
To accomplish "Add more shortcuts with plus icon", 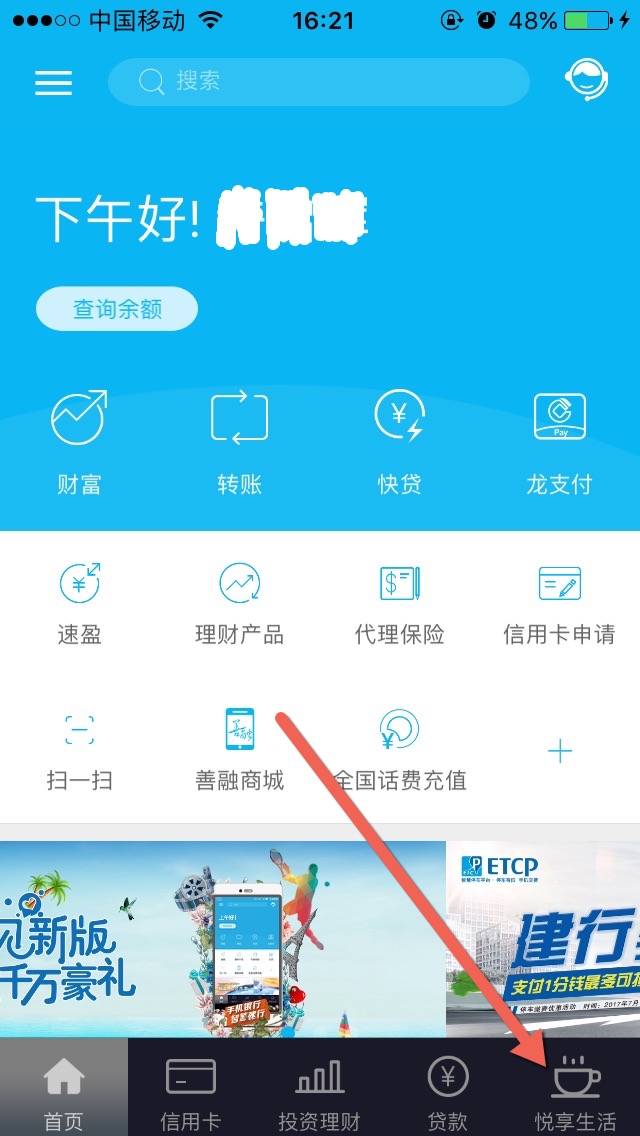I will click(x=560, y=751).
